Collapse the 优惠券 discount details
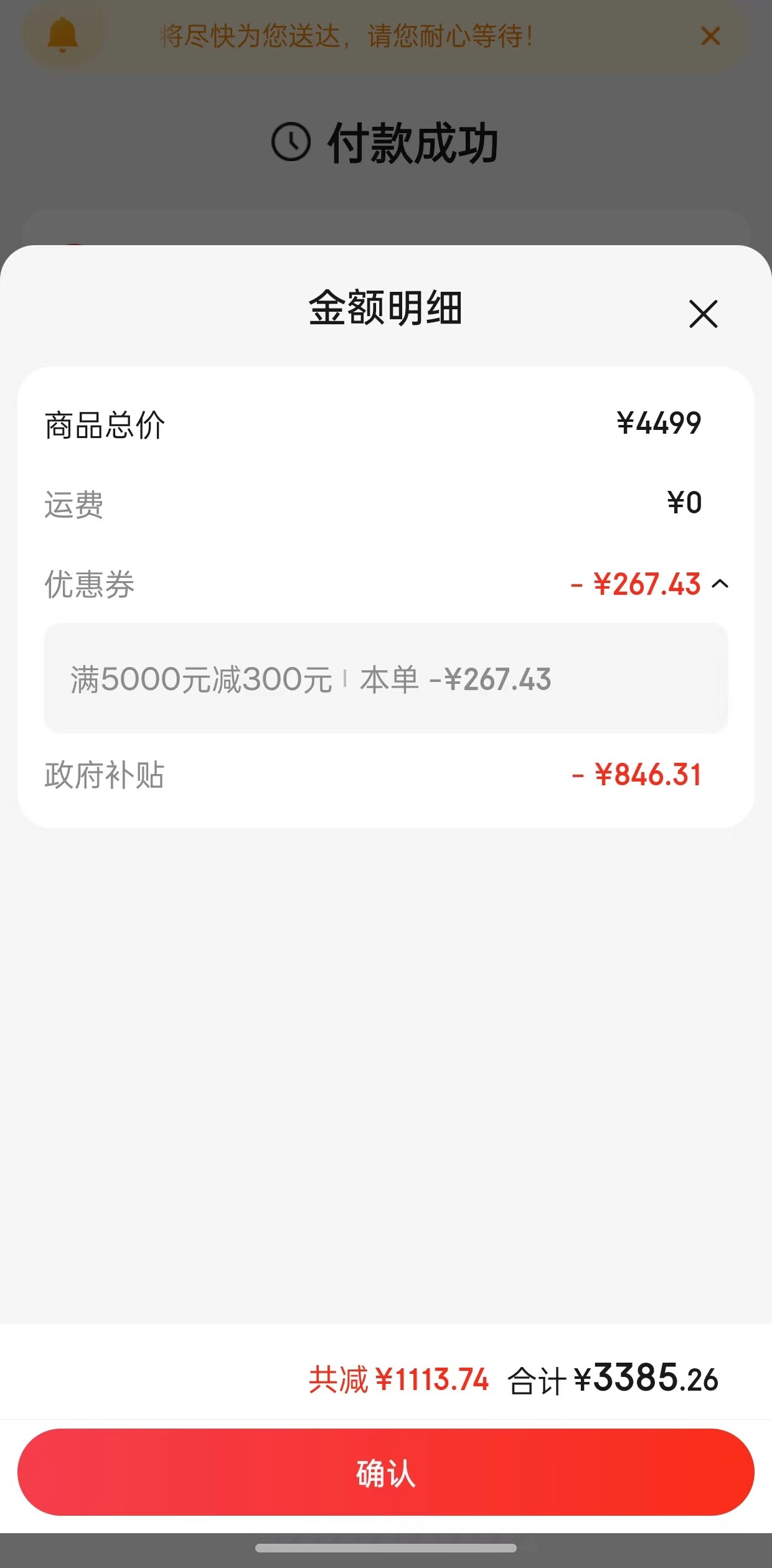Screen dimensions: 772x1568 tap(720, 584)
